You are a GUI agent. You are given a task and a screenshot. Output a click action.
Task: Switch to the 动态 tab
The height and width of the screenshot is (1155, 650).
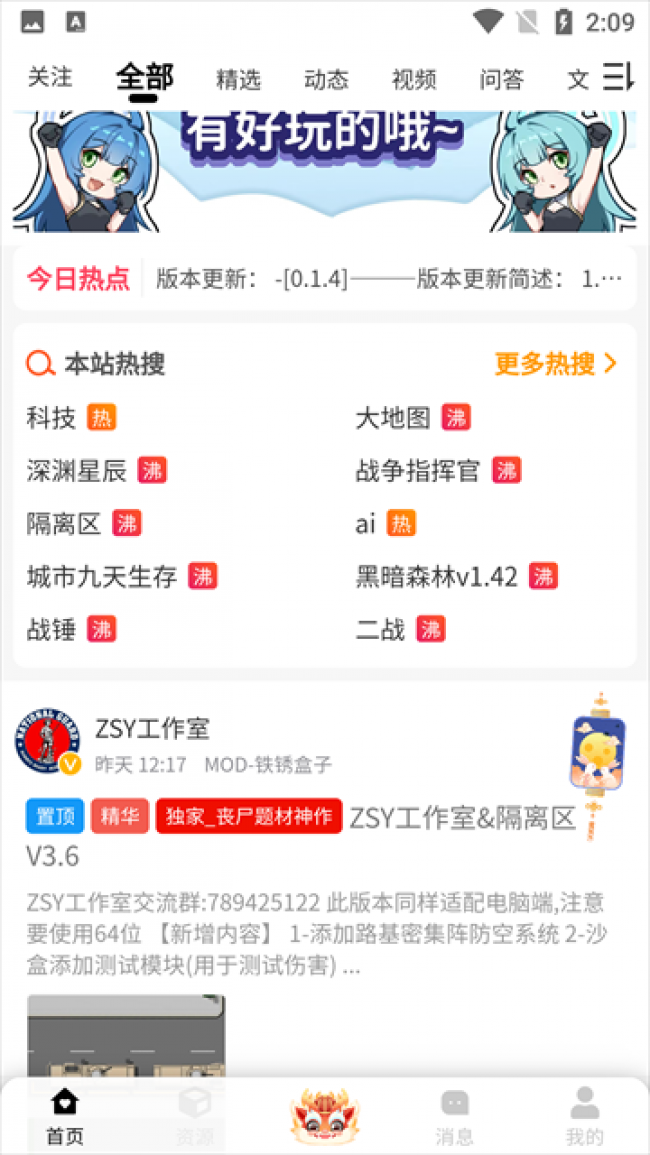pyautogui.click(x=326, y=79)
